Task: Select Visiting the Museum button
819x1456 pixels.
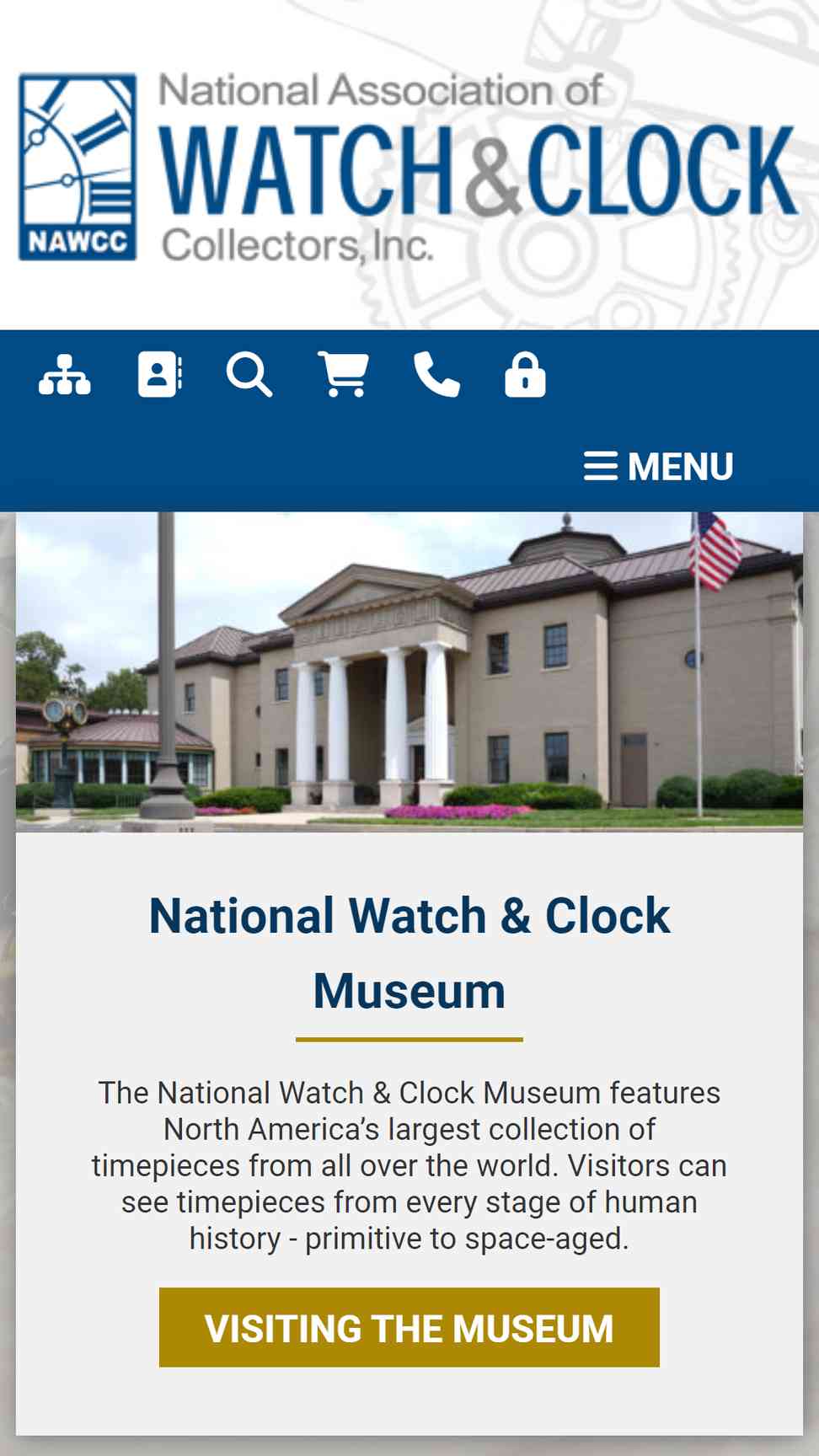Action: tap(409, 1327)
